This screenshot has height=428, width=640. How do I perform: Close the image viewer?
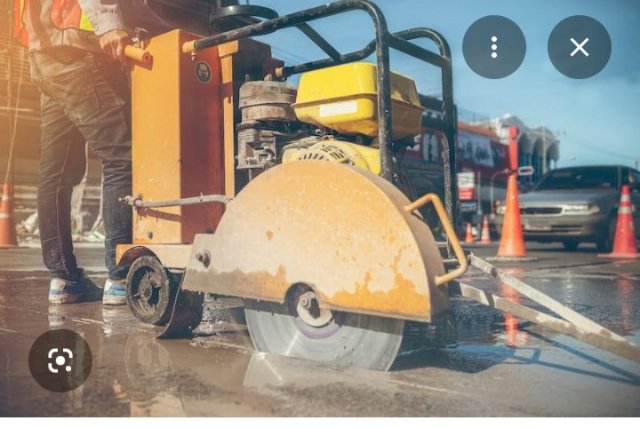[579, 47]
